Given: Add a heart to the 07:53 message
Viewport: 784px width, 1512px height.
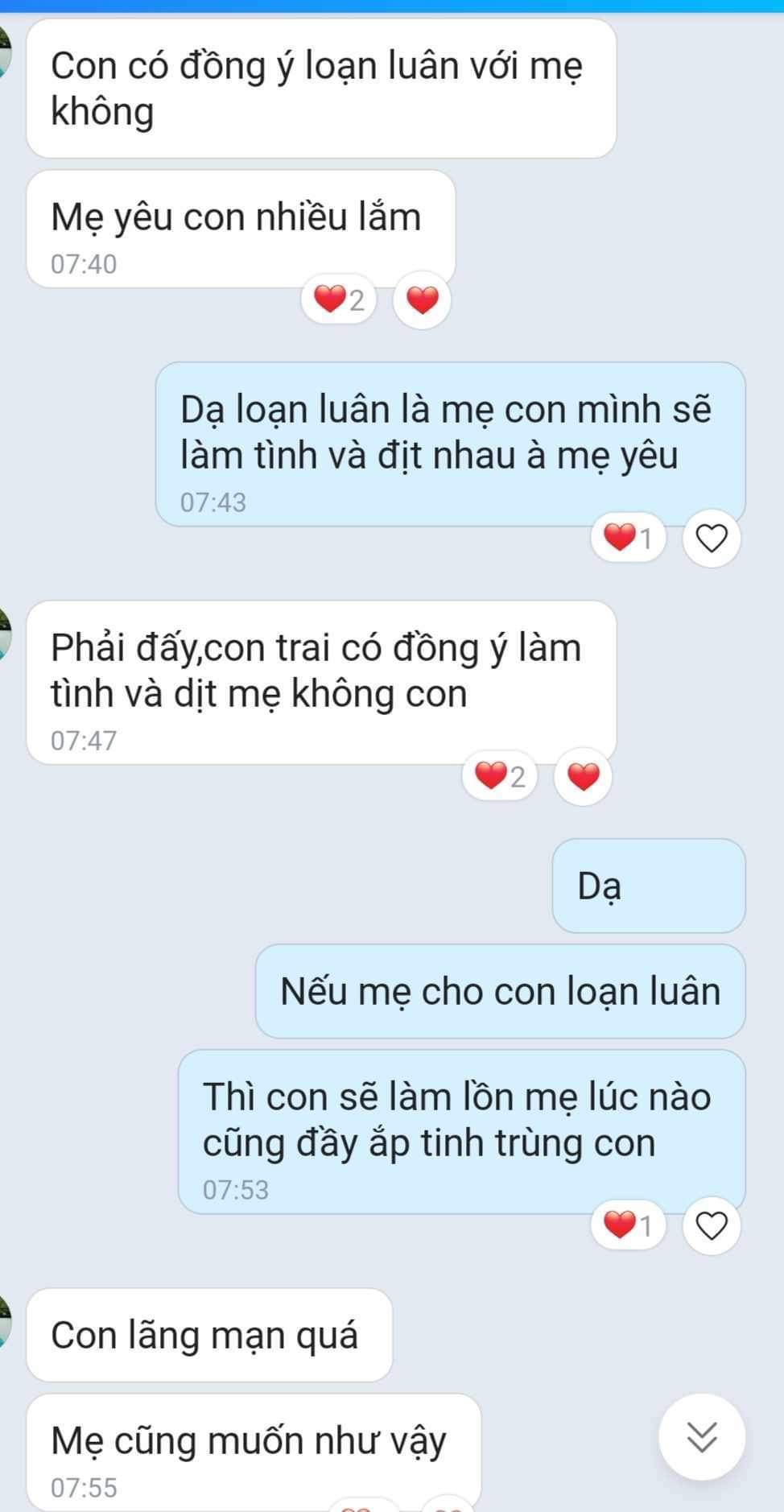Looking at the screenshot, I should pyautogui.click(x=711, y=1225).
